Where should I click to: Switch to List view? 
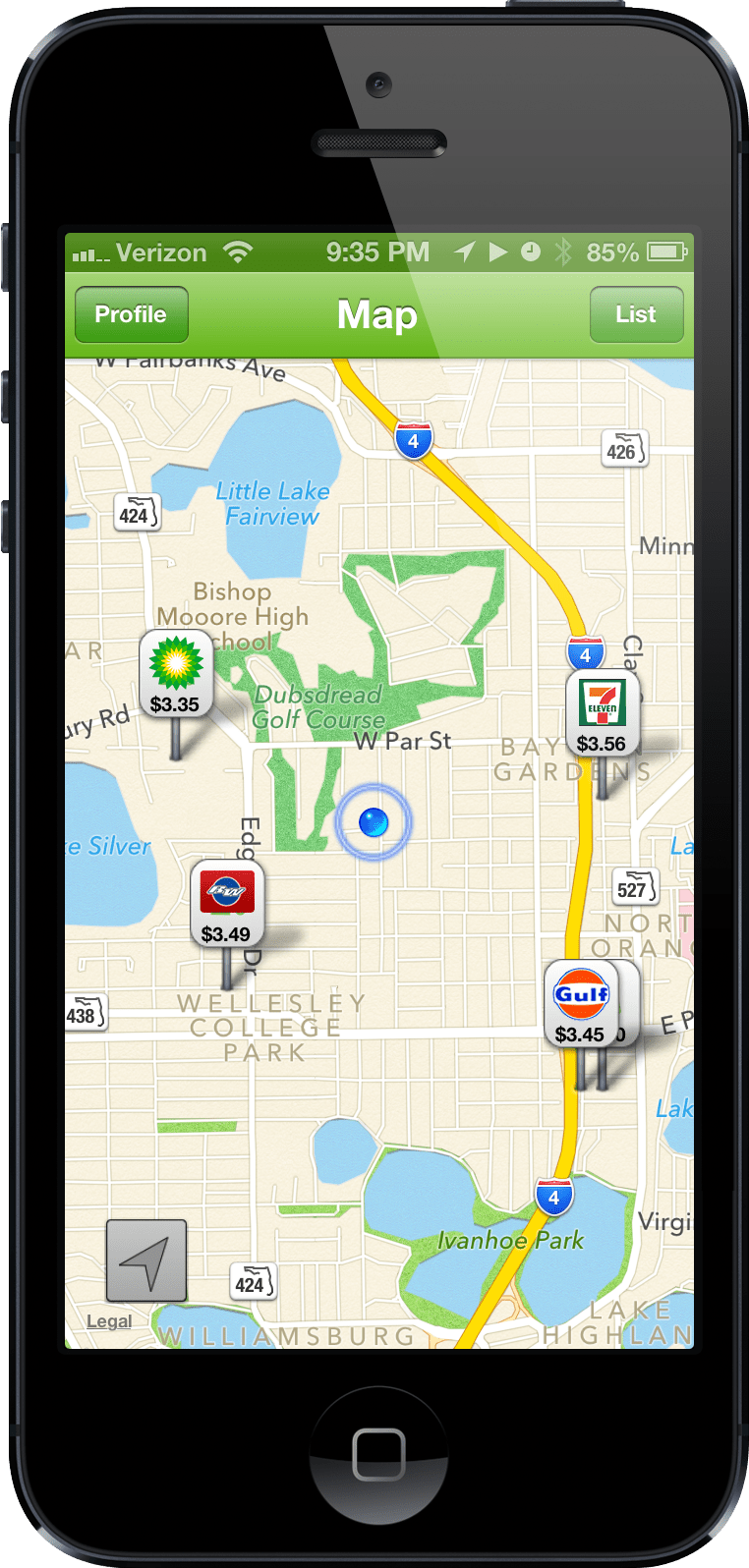point(636,314)
